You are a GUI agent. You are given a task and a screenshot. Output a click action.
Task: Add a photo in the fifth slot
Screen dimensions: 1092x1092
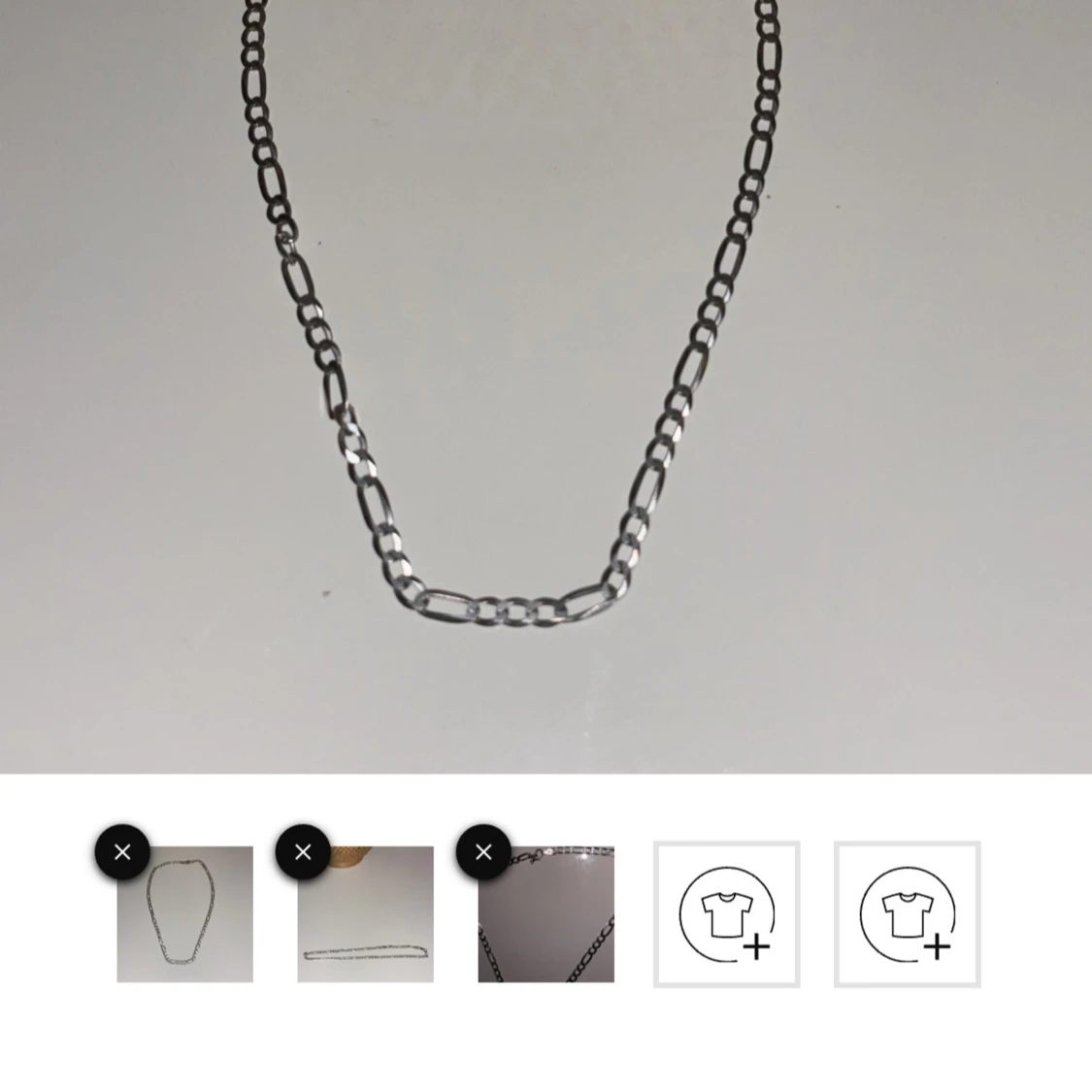pos(907,914)
